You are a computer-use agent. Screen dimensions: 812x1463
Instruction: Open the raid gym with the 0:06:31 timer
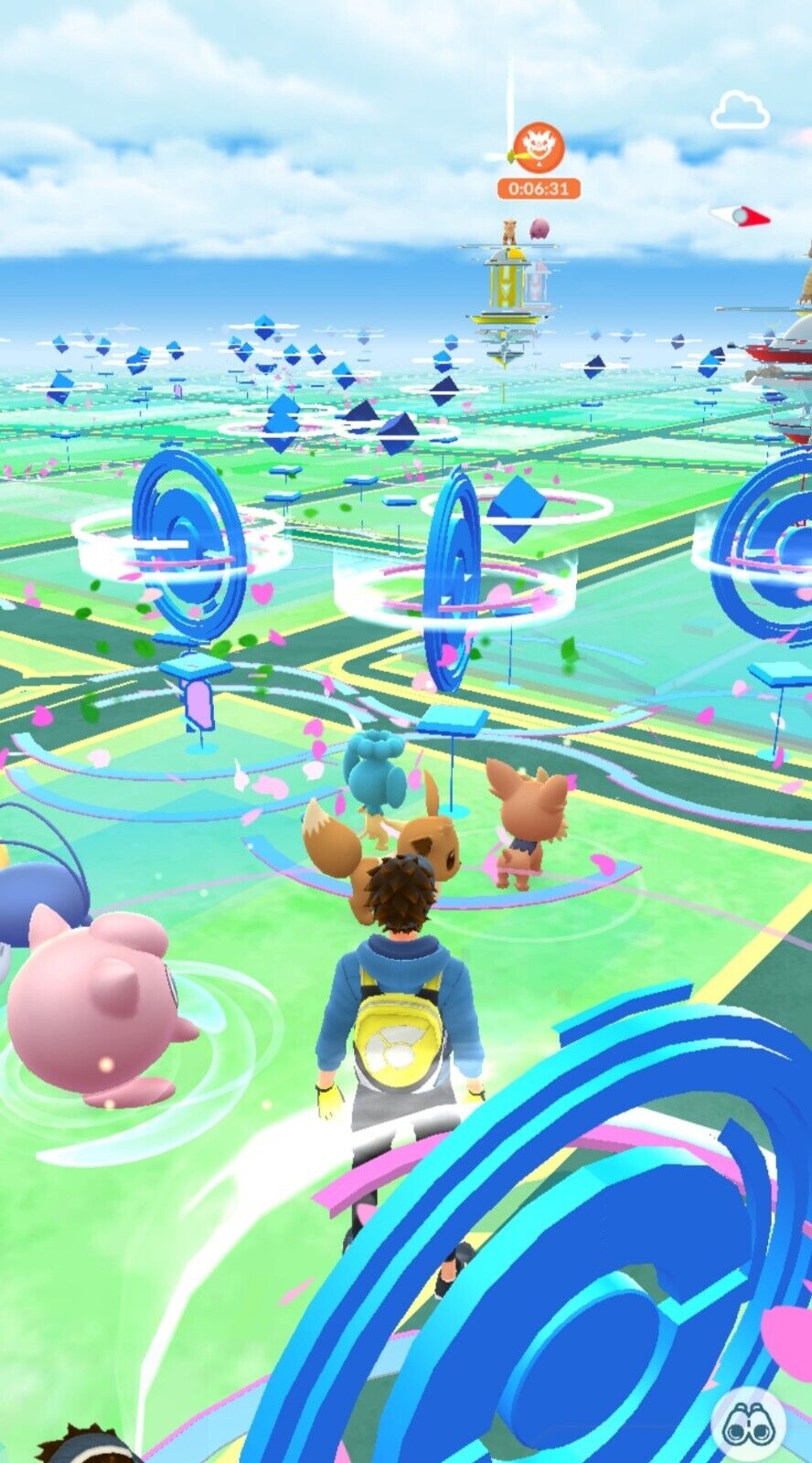pyautogui.click(x=511, y=294)
